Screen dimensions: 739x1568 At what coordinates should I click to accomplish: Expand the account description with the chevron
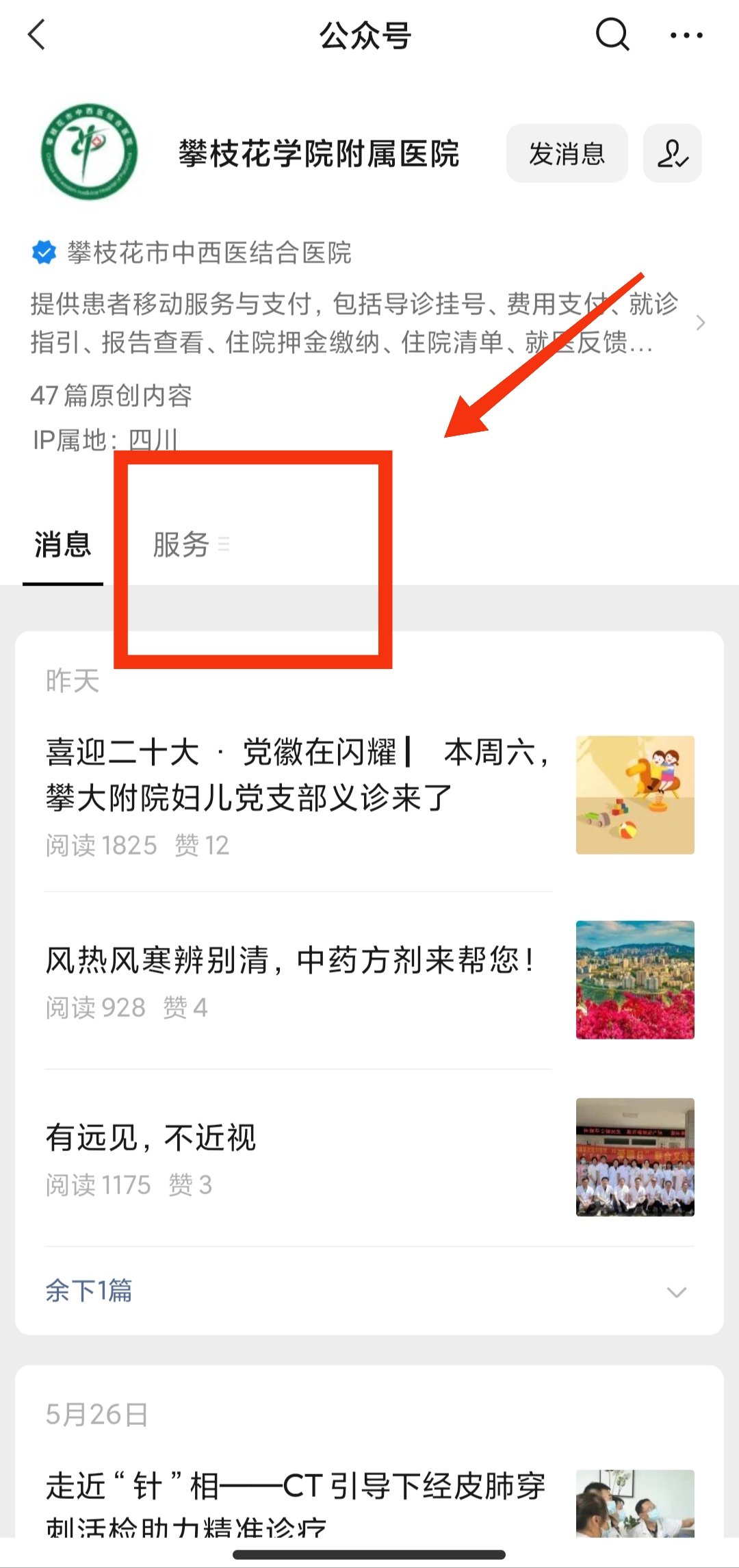[x=700, y=323]
